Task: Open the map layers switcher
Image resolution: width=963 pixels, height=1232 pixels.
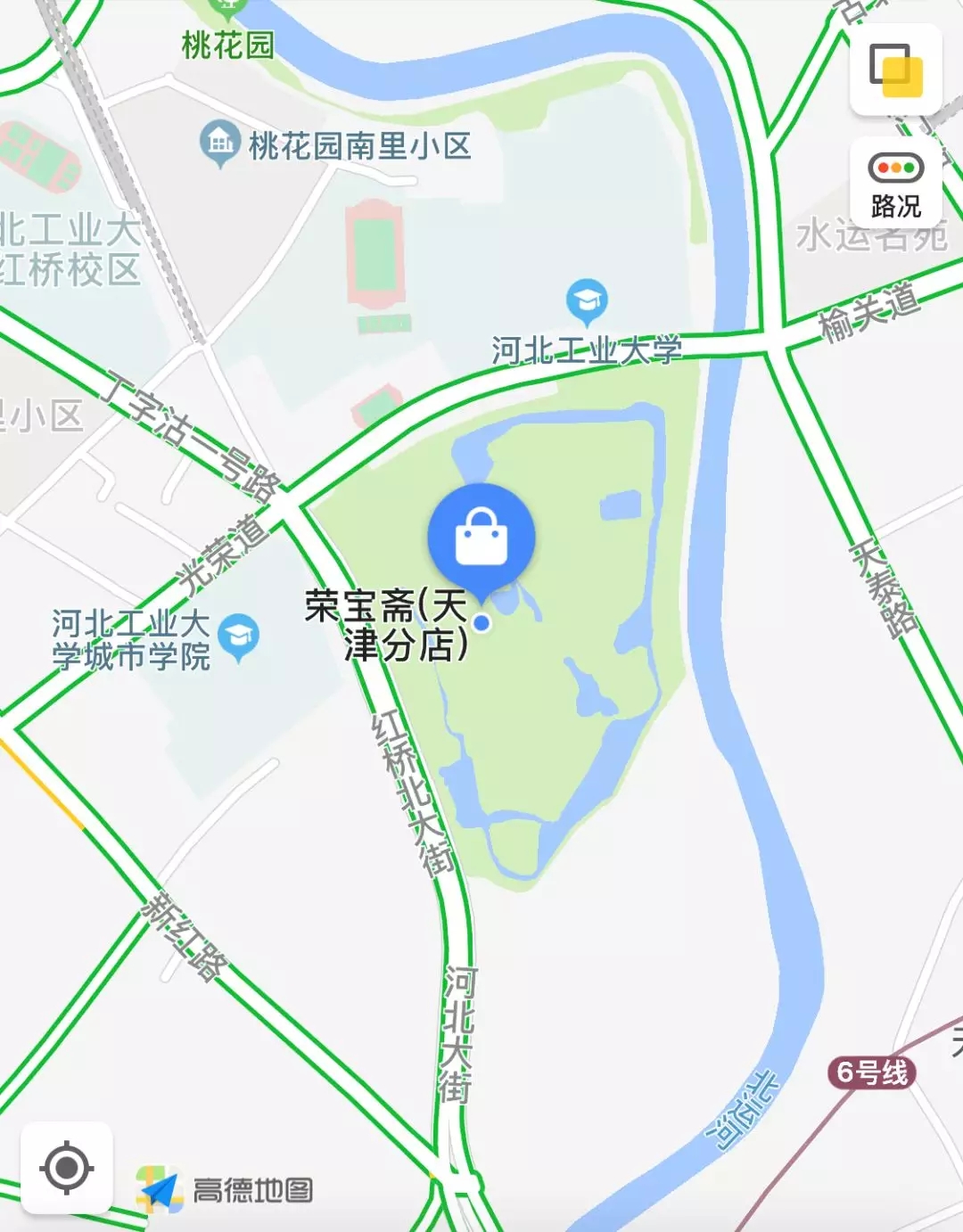Action: (895, 69)
